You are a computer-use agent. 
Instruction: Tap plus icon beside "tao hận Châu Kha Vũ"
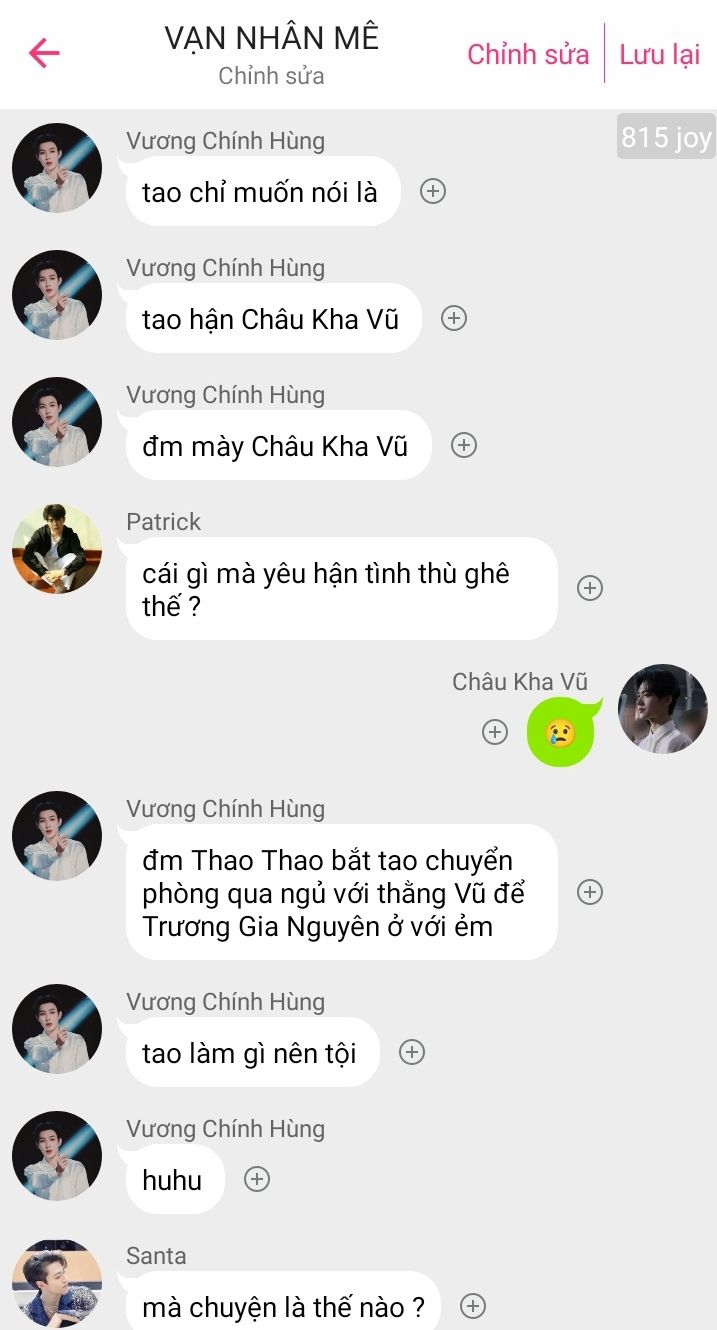454,318
